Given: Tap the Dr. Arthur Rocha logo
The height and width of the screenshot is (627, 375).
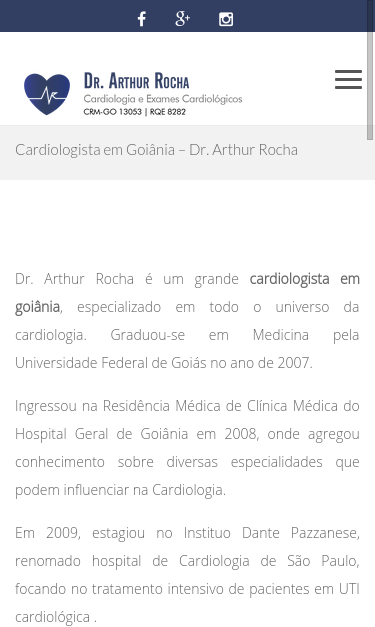Looking at the screenshot, I should pos(133,94).
